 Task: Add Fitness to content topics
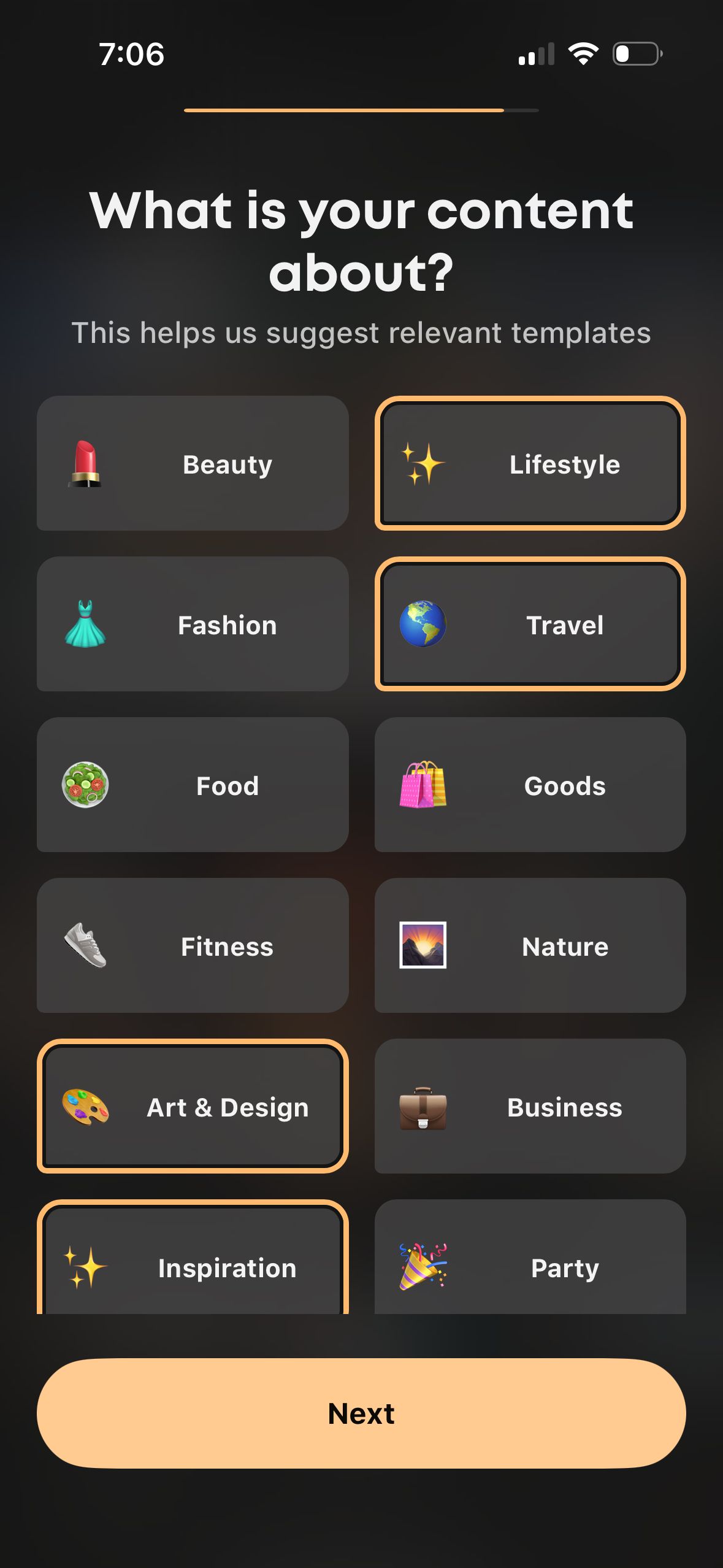coord(193,945)
